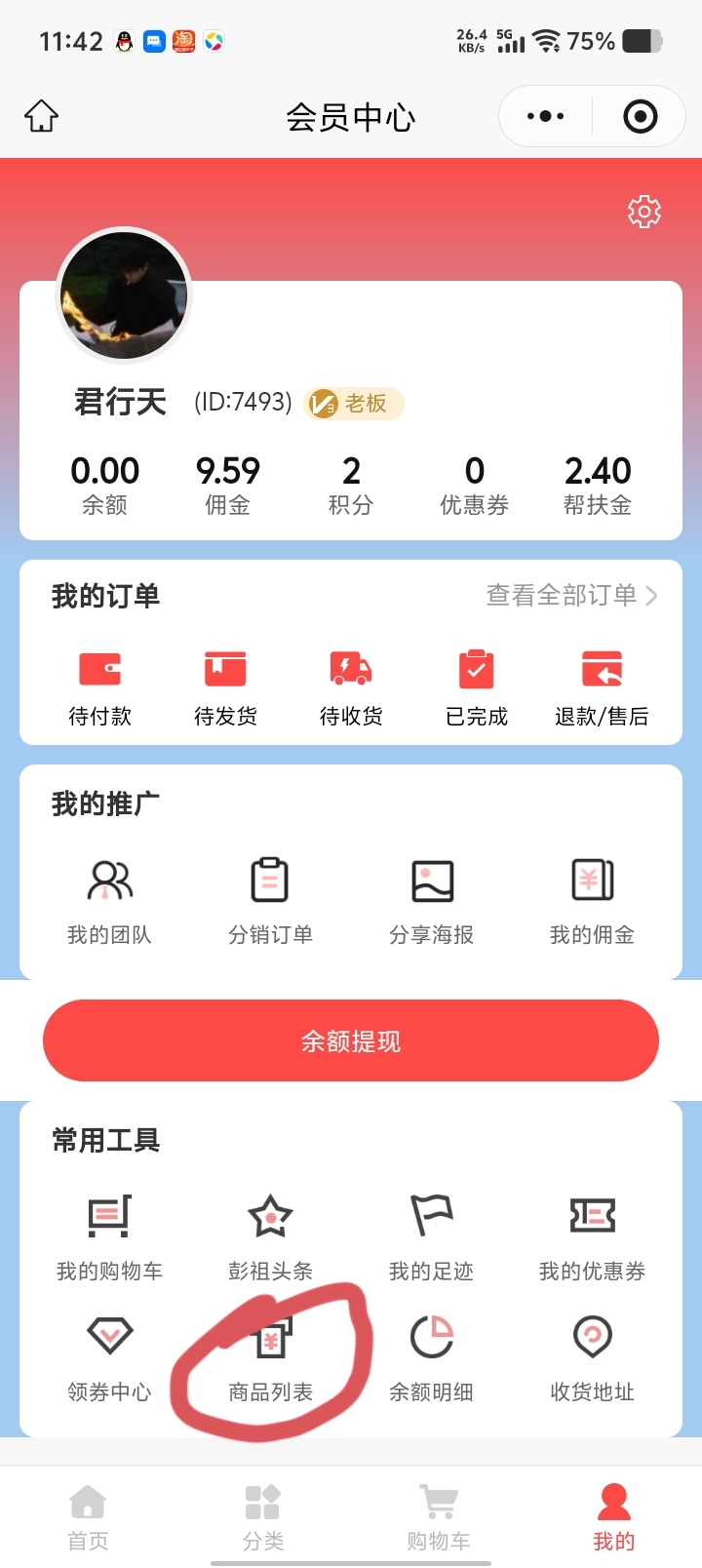Open 领券中心
Image resolution: width=702 pixels, height=1568 pixels.
coord(109,1360)
